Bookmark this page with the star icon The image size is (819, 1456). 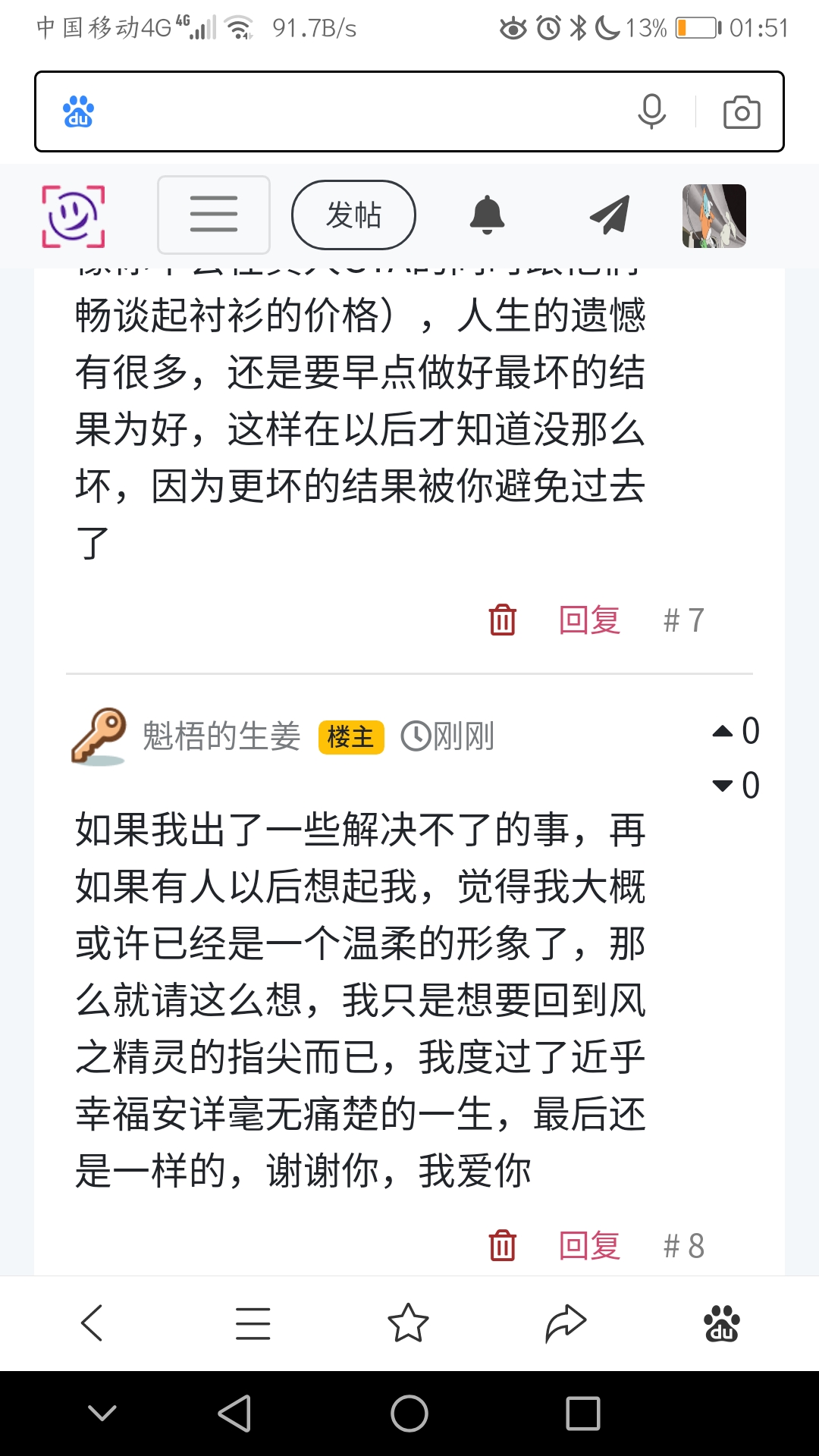[x=408, y=1323]
